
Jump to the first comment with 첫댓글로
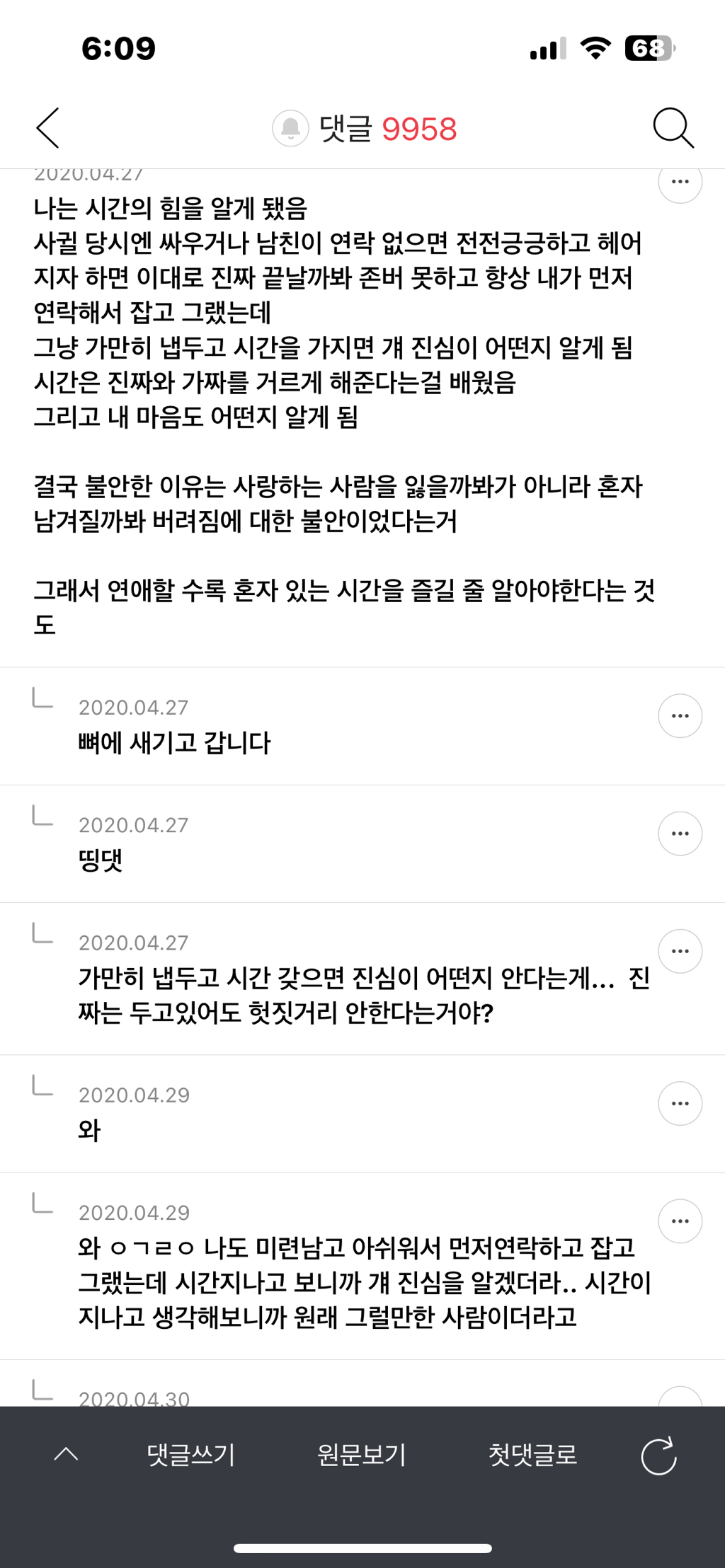click(x=532, y=1455)
